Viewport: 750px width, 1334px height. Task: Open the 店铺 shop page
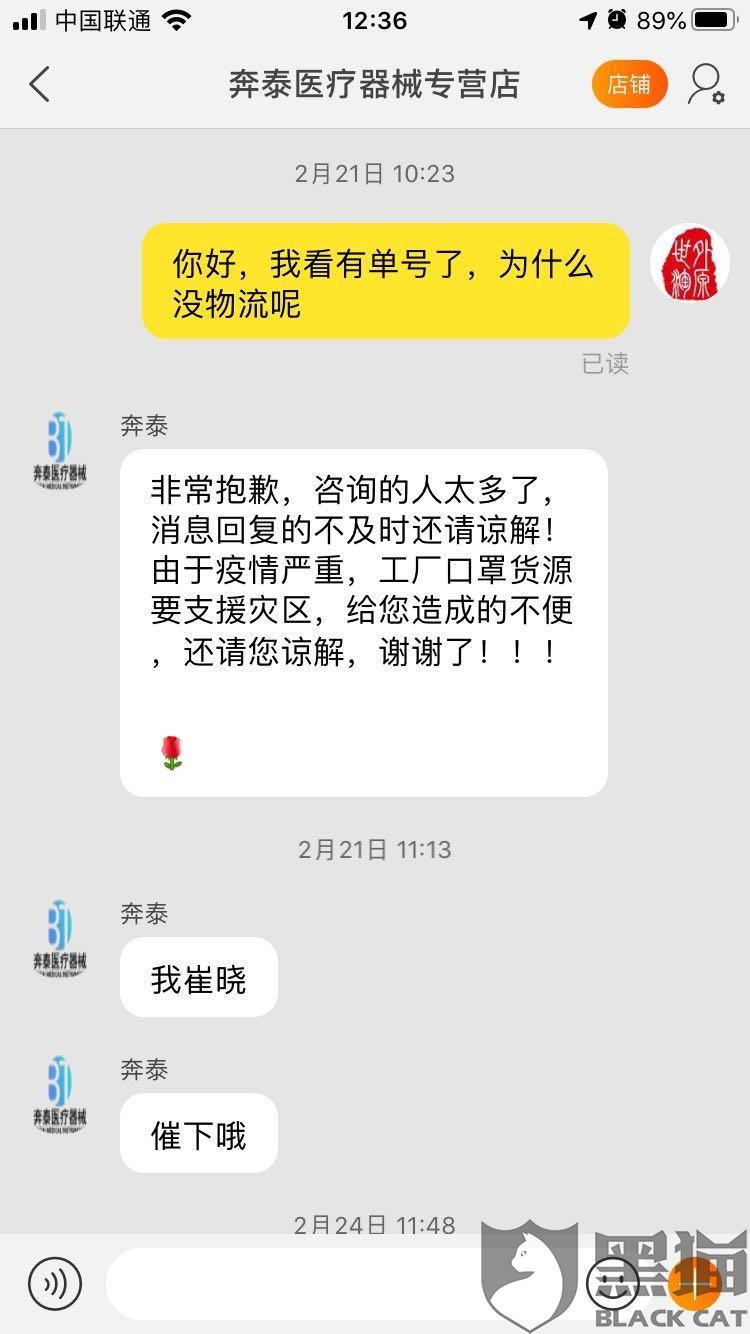click(629, 85)
